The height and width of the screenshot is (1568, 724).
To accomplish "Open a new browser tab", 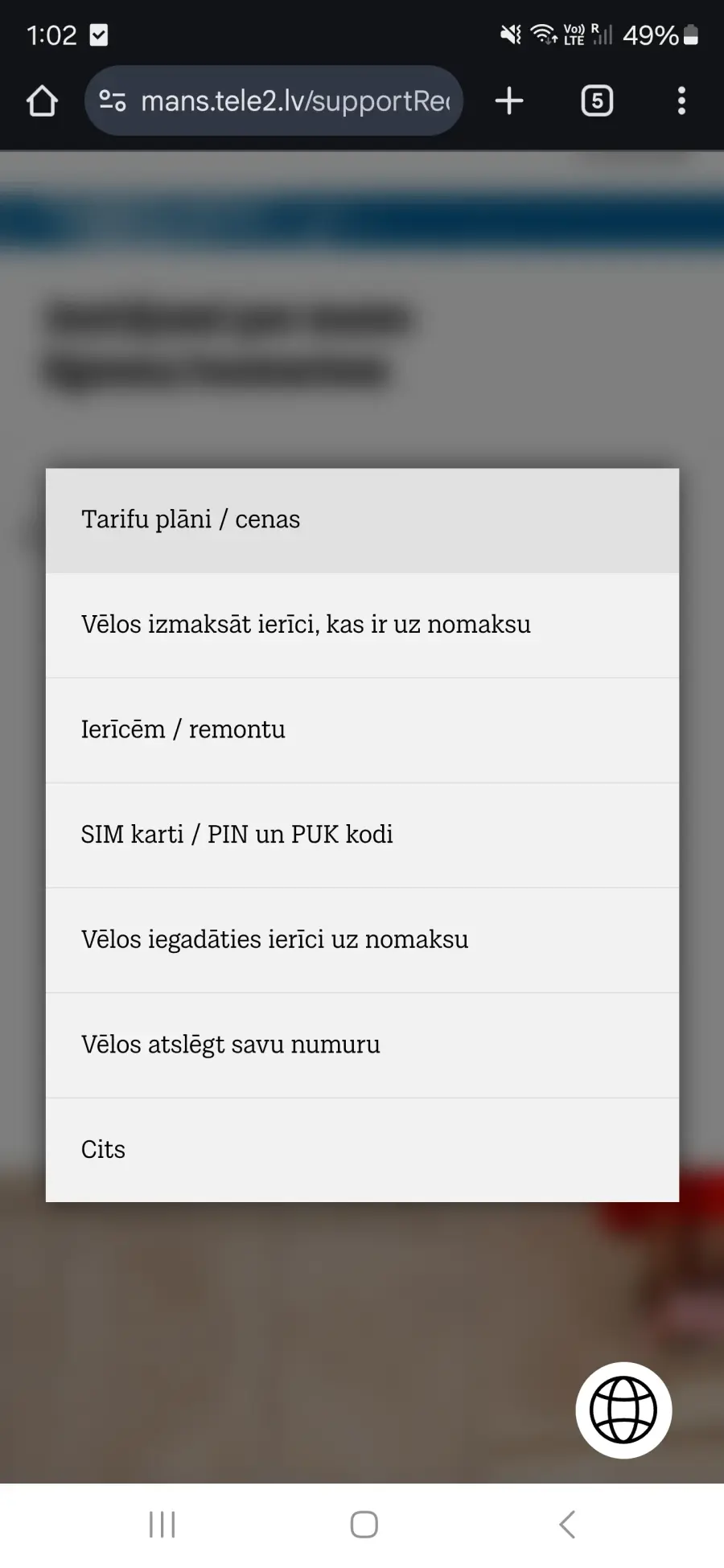I will 509,101.
